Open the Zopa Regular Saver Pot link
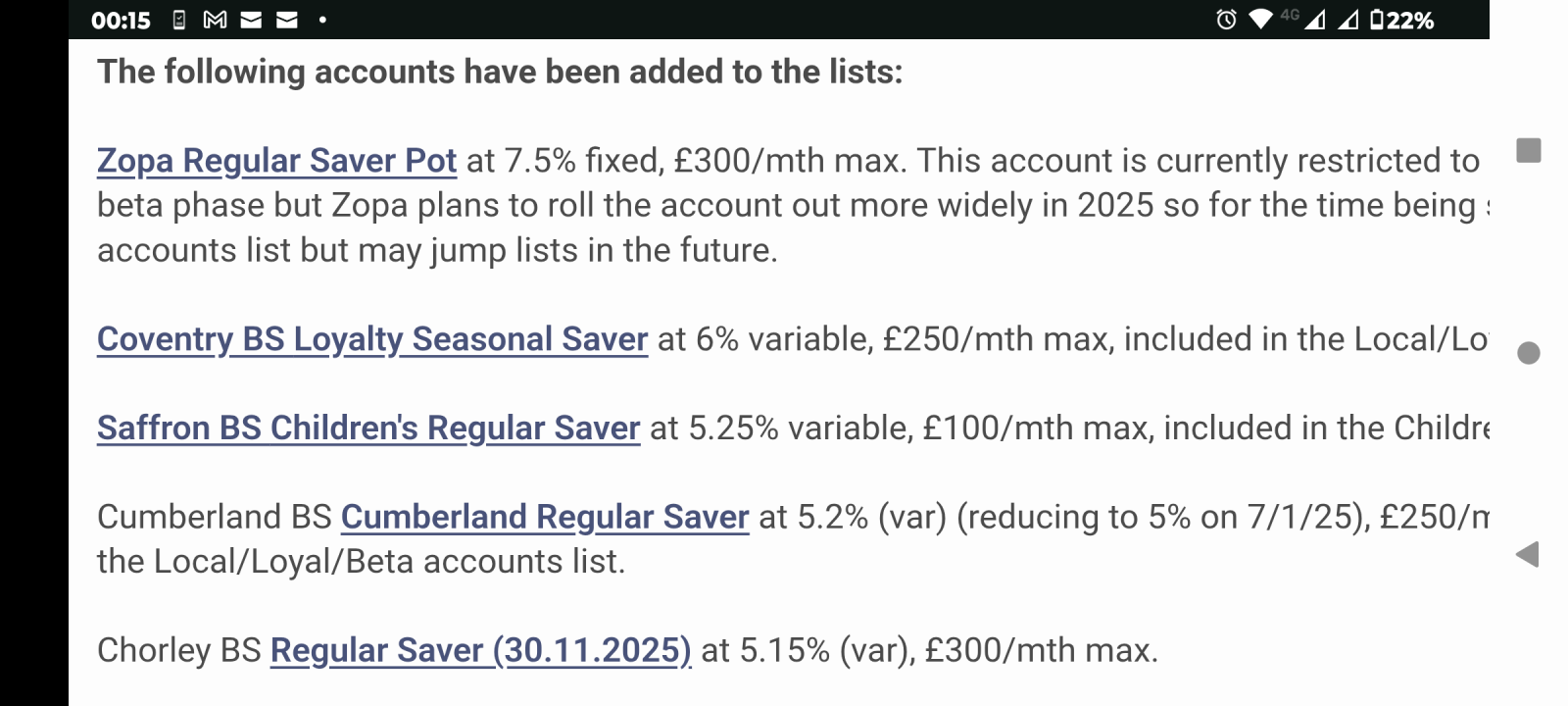 [276, 160]
